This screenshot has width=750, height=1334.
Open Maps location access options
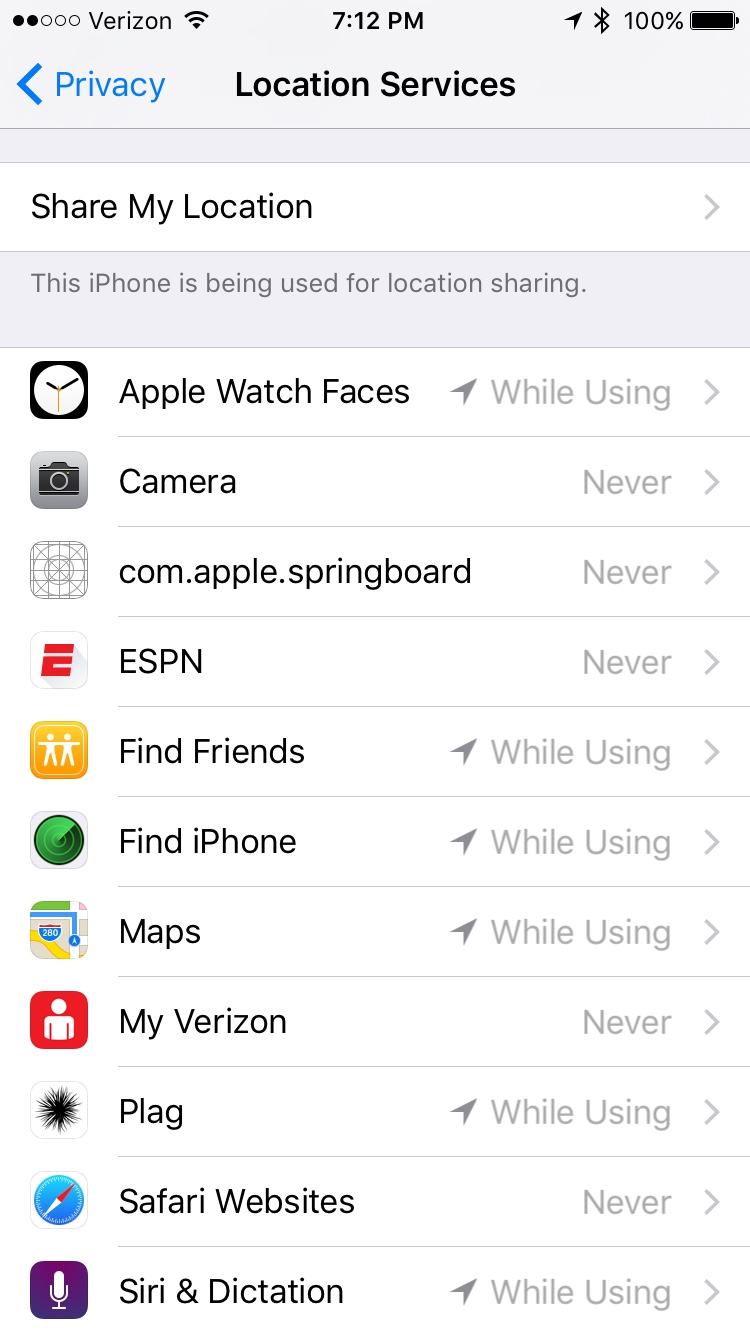[375, 932]
